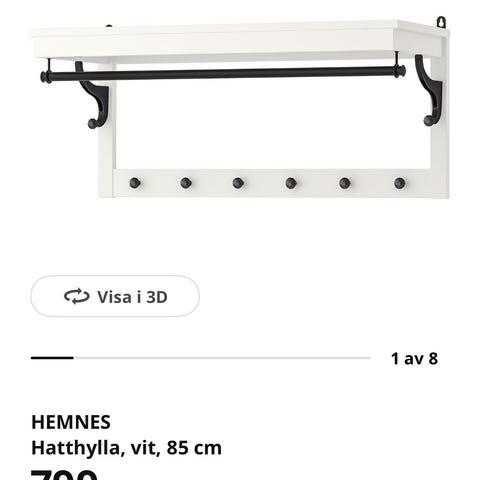Open the HEMNES hat shelf product image

[x=240, y=108]
